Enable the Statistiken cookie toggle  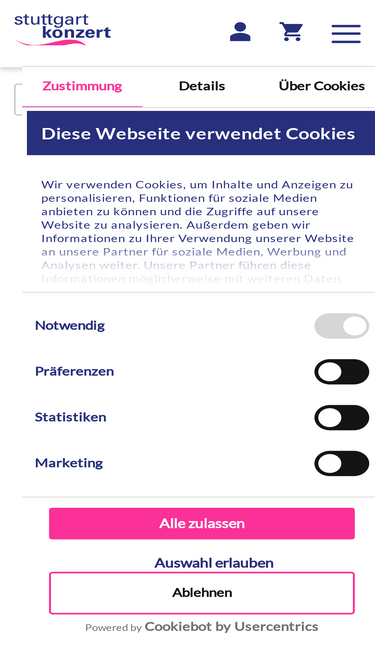342,418
